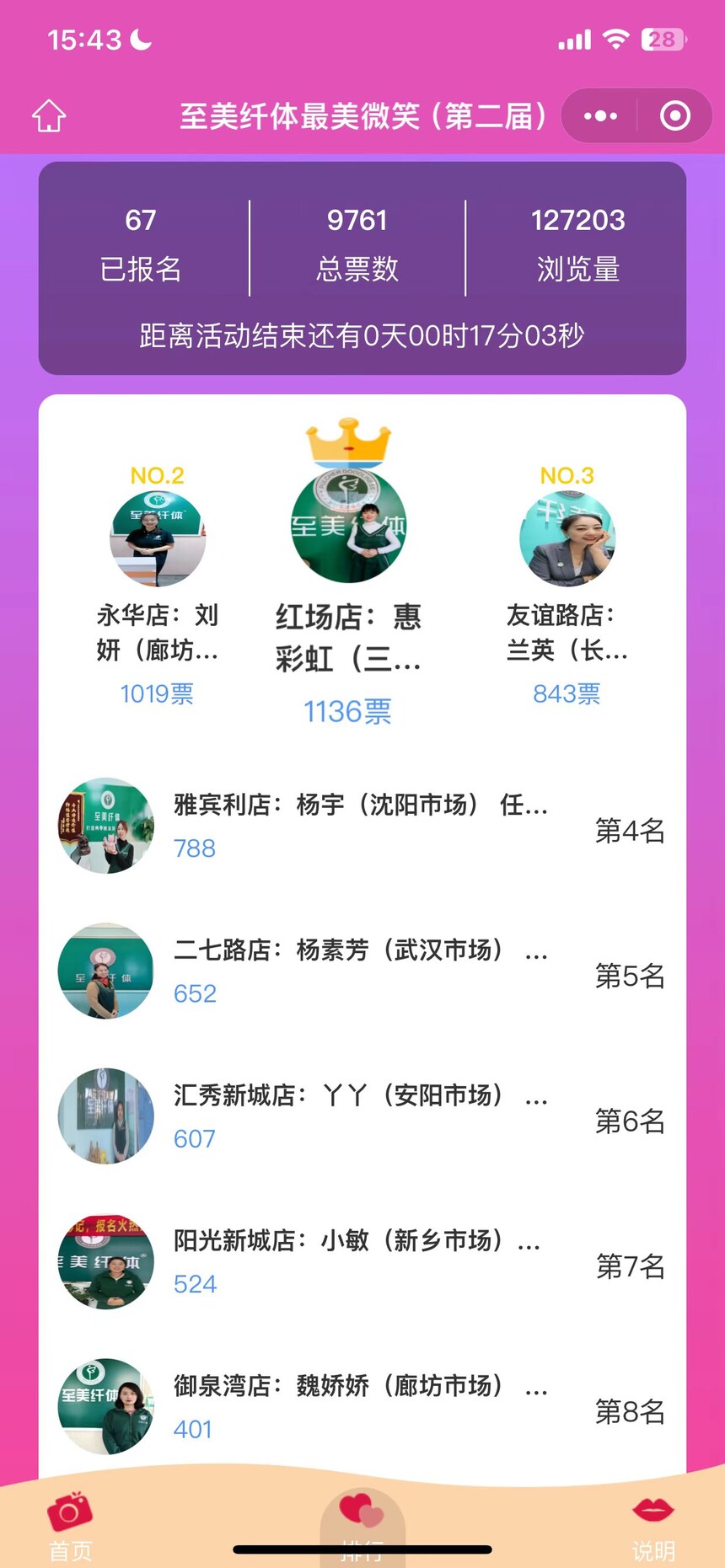Tap the countdown timer banner

(x=362, y=336)
